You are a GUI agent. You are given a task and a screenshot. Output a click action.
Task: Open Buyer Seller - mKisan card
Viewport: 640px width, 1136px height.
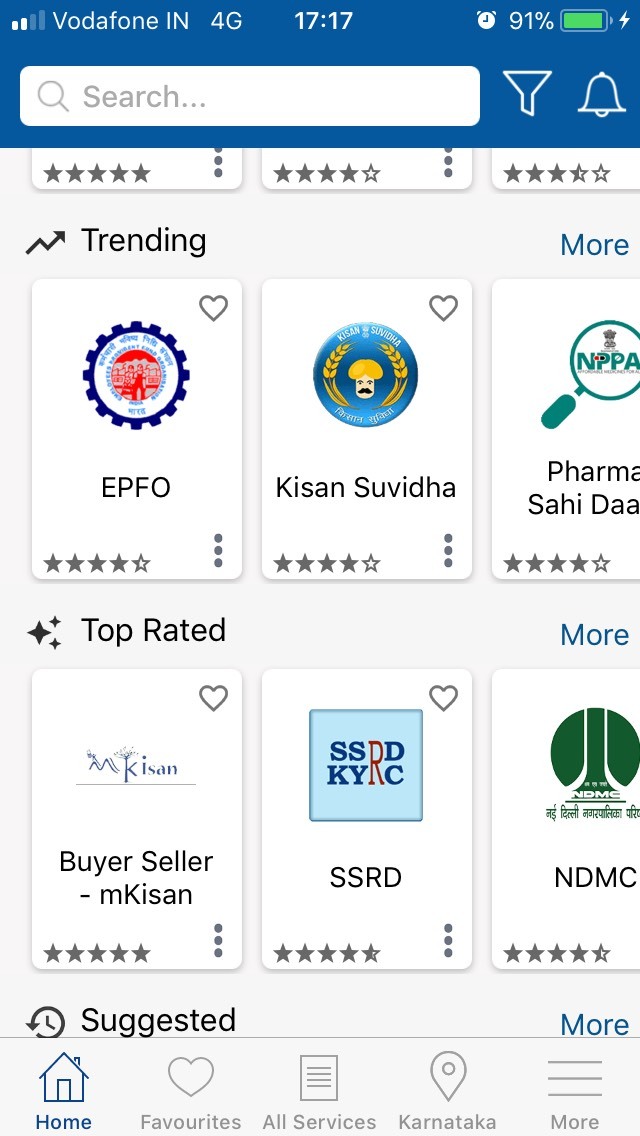[x=137, y=810]
